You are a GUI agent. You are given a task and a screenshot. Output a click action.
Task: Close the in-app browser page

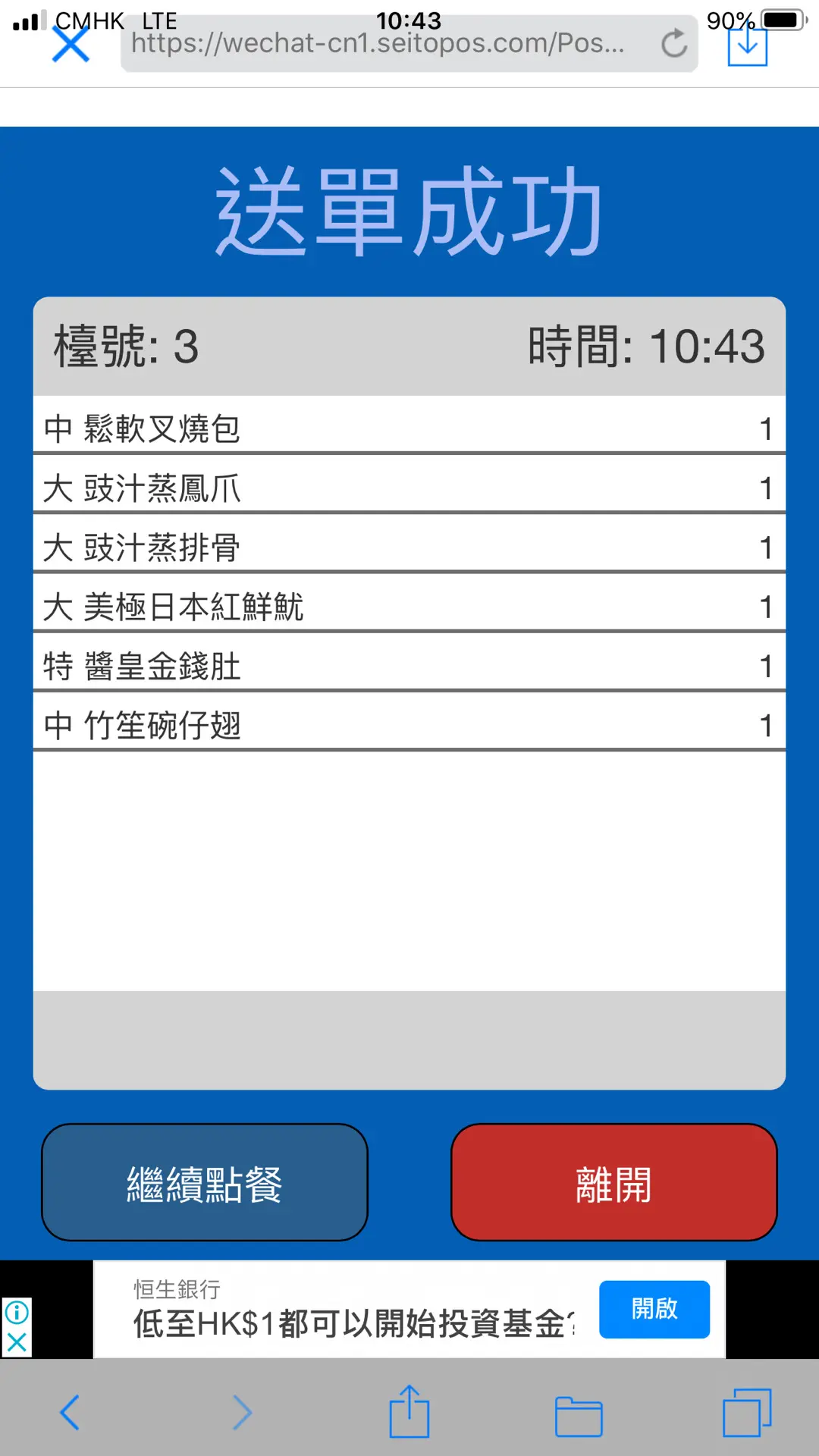click(71, 44)
